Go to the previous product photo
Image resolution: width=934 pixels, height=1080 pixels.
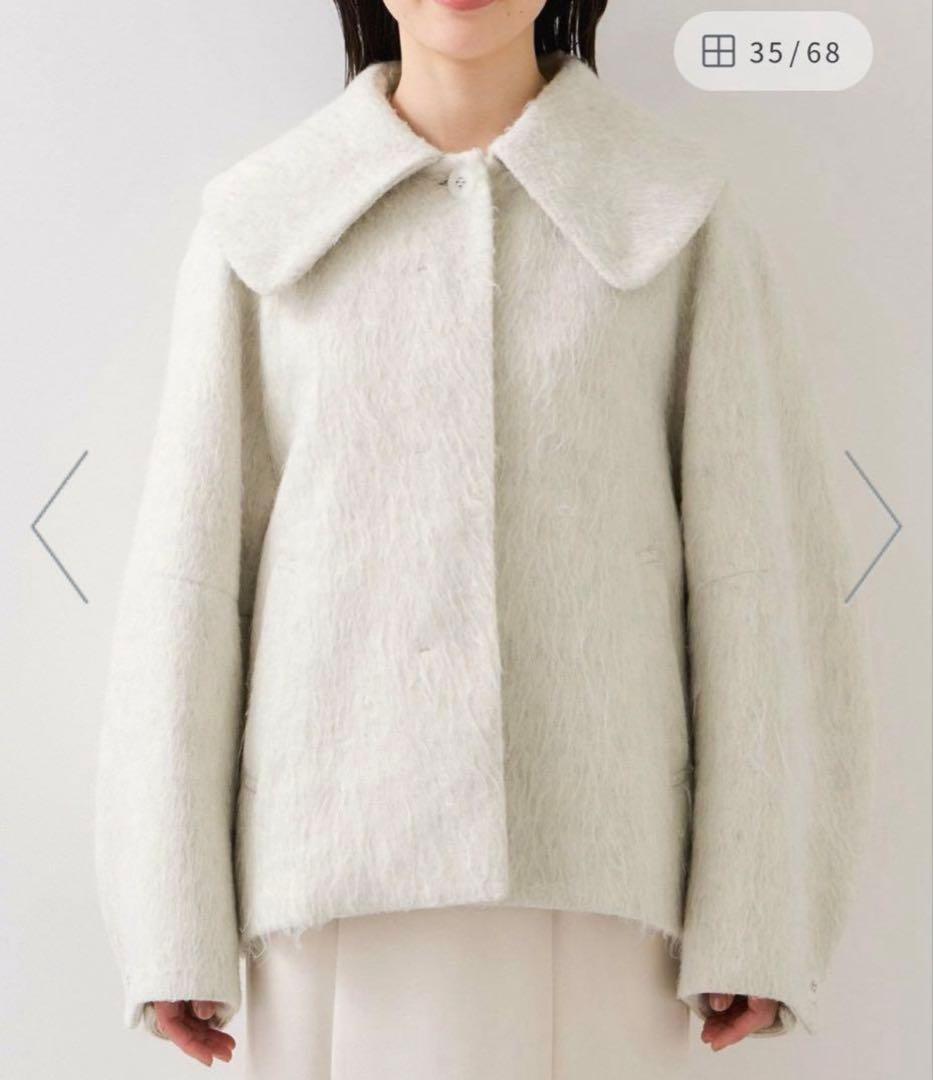point(60,527)
